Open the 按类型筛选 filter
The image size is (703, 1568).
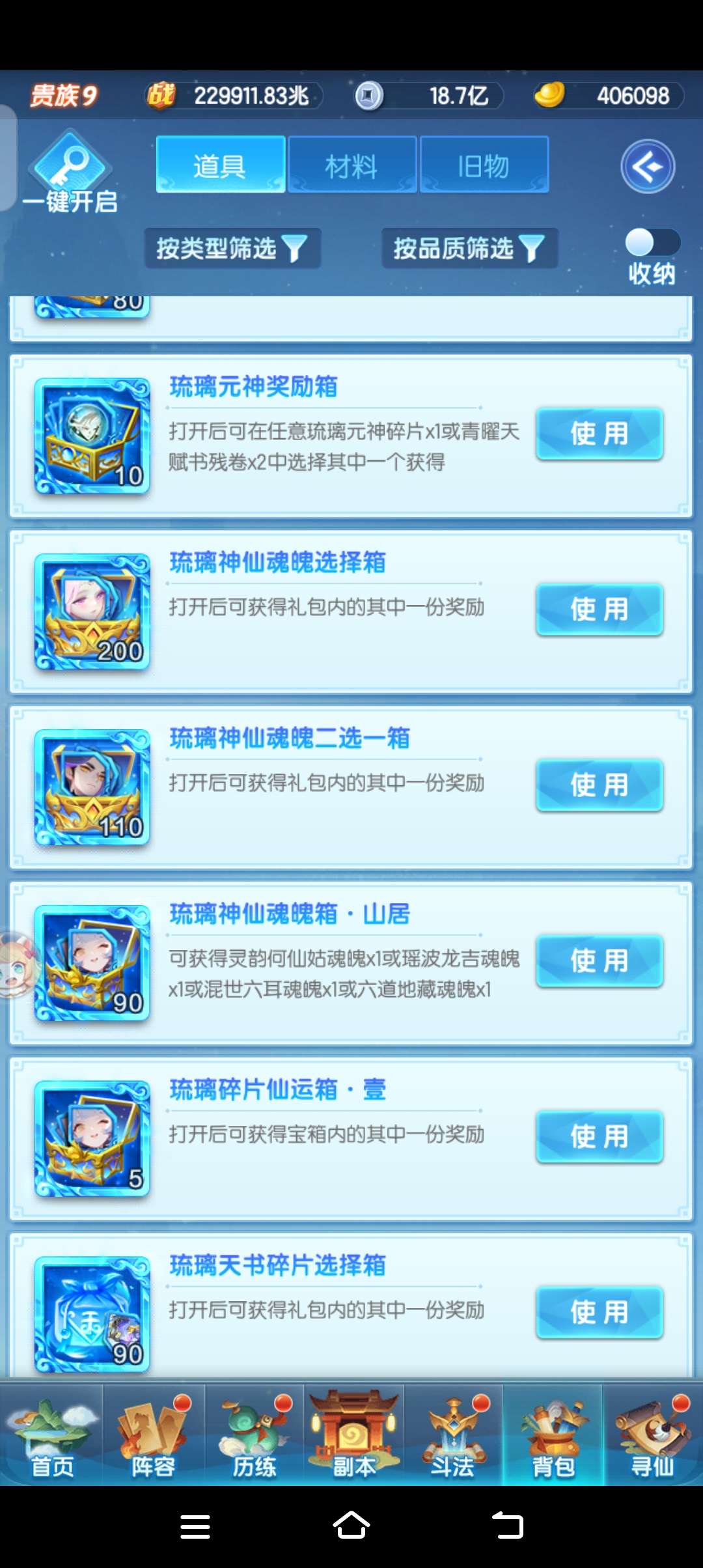coord(232,248)
